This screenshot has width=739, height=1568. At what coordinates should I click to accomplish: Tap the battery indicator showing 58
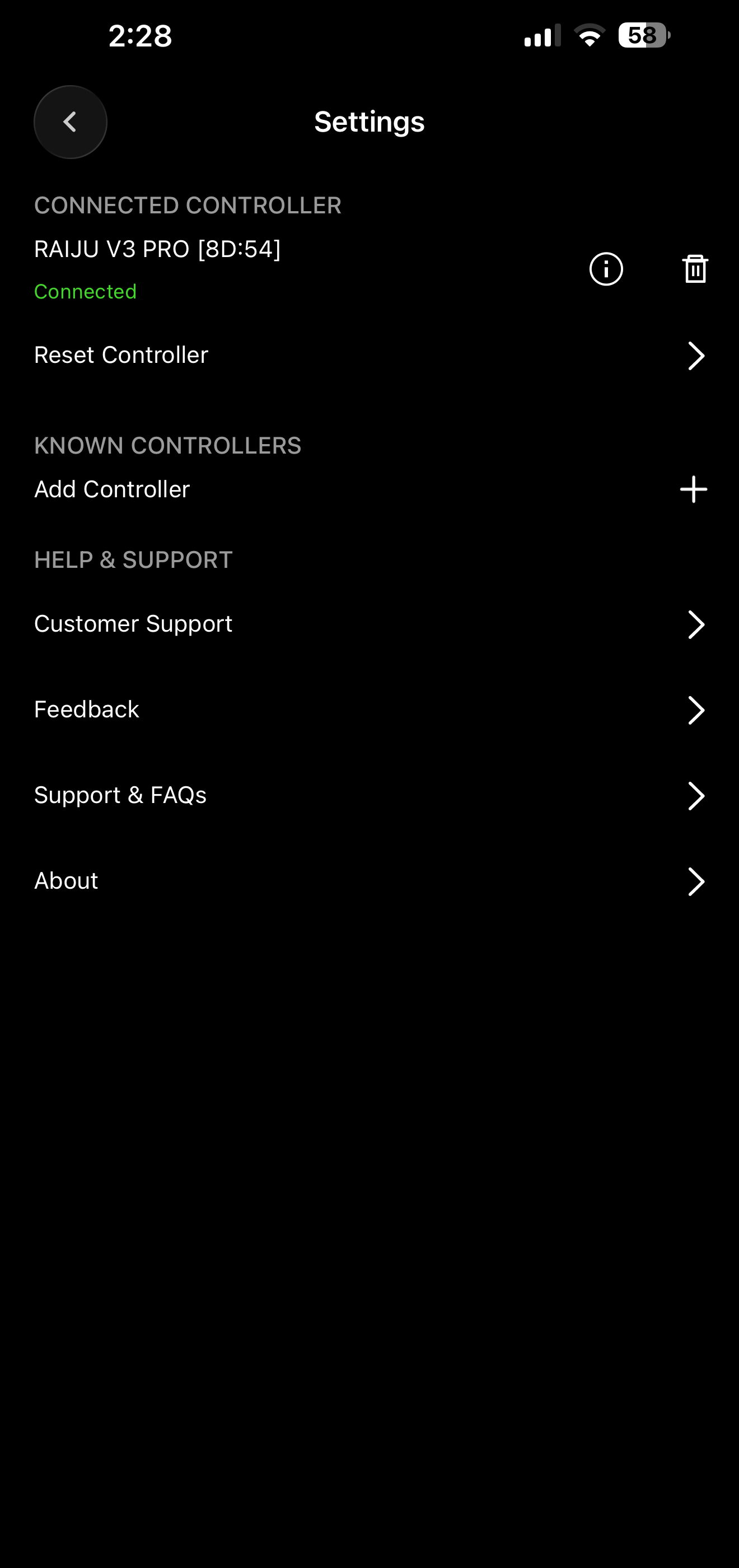[x=643, y=36]
